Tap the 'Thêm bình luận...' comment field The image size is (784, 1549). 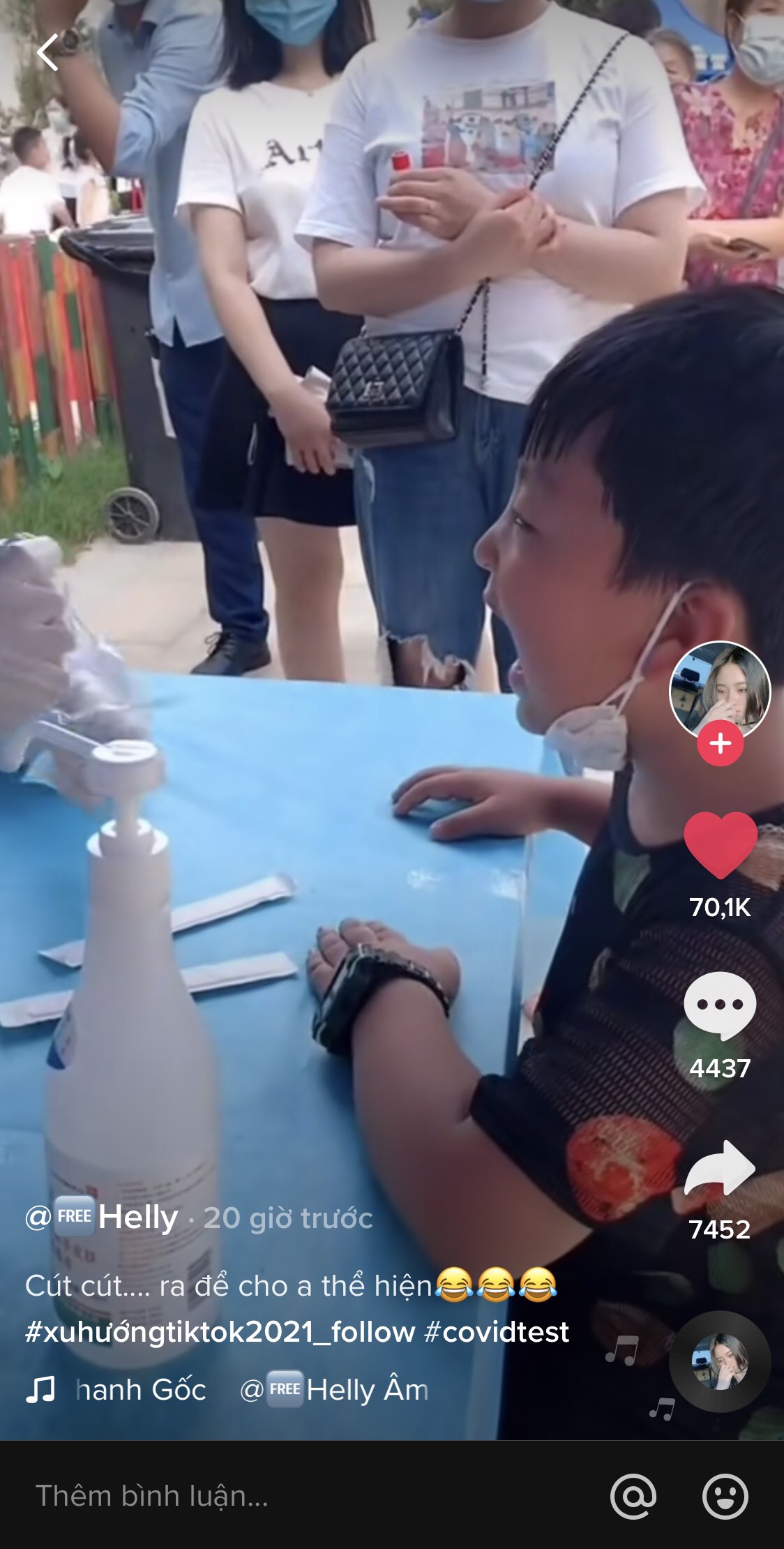tap(279, 1496)
